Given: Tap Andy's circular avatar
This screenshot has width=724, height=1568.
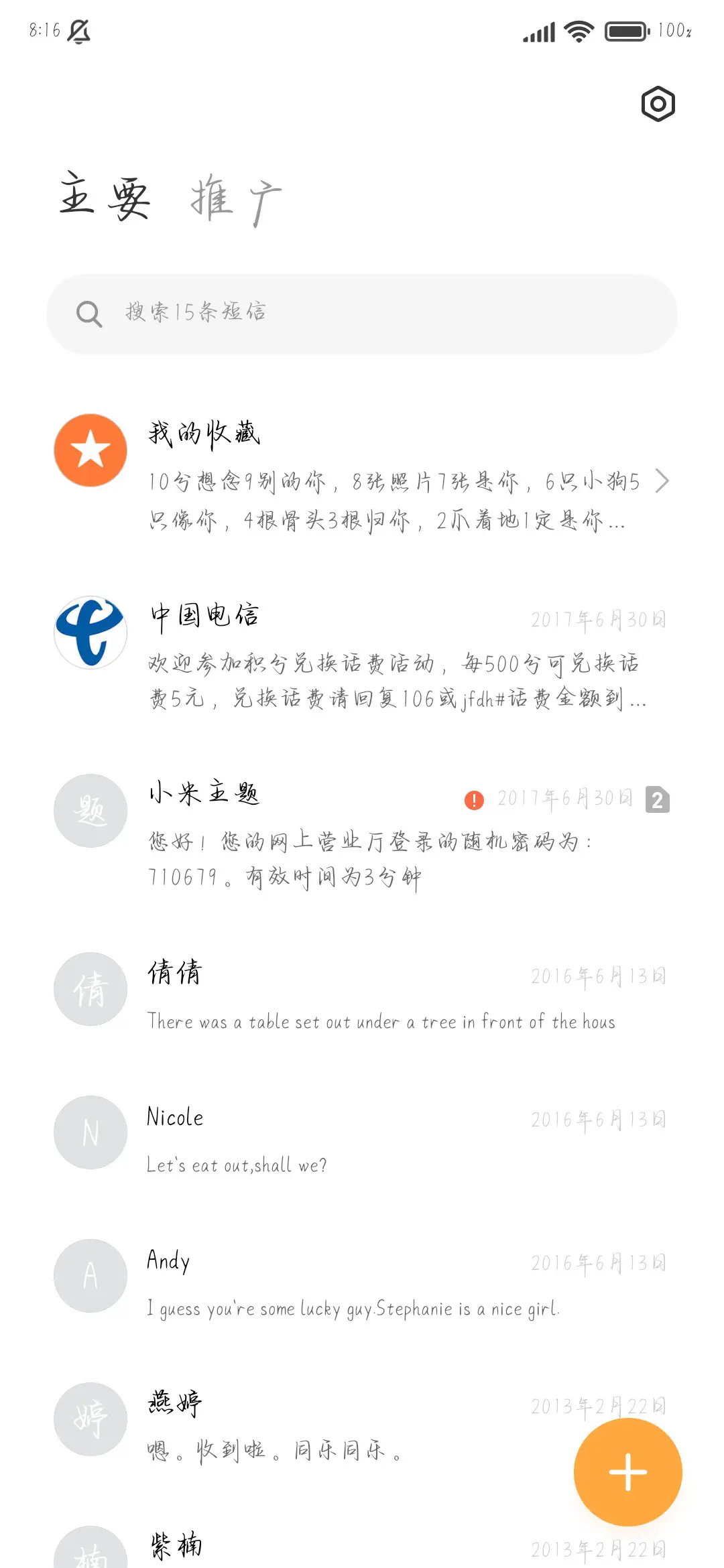Looking at the screenshot, I should [90, 1276].
